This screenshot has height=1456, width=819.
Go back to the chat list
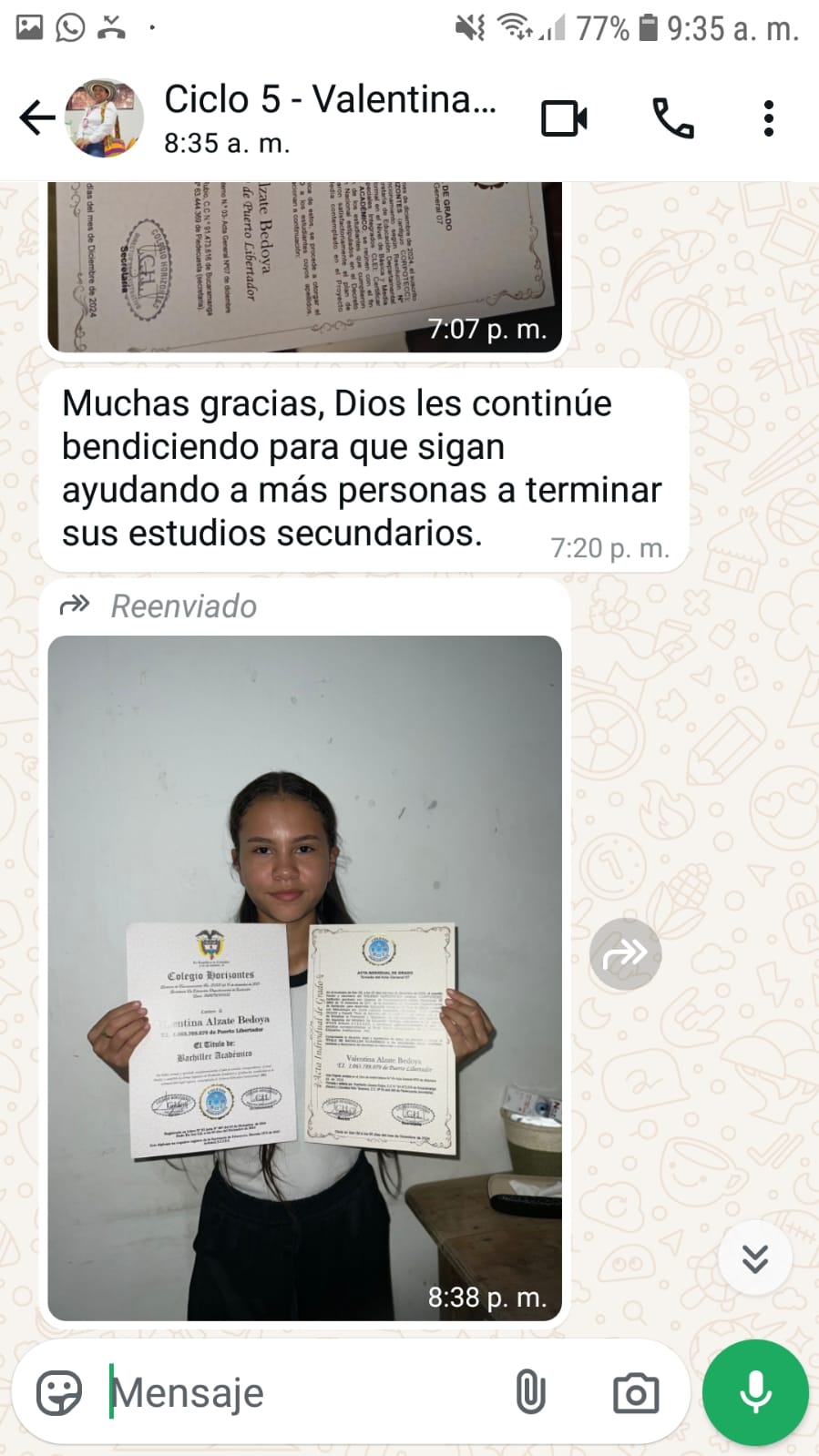coord(36,118)
